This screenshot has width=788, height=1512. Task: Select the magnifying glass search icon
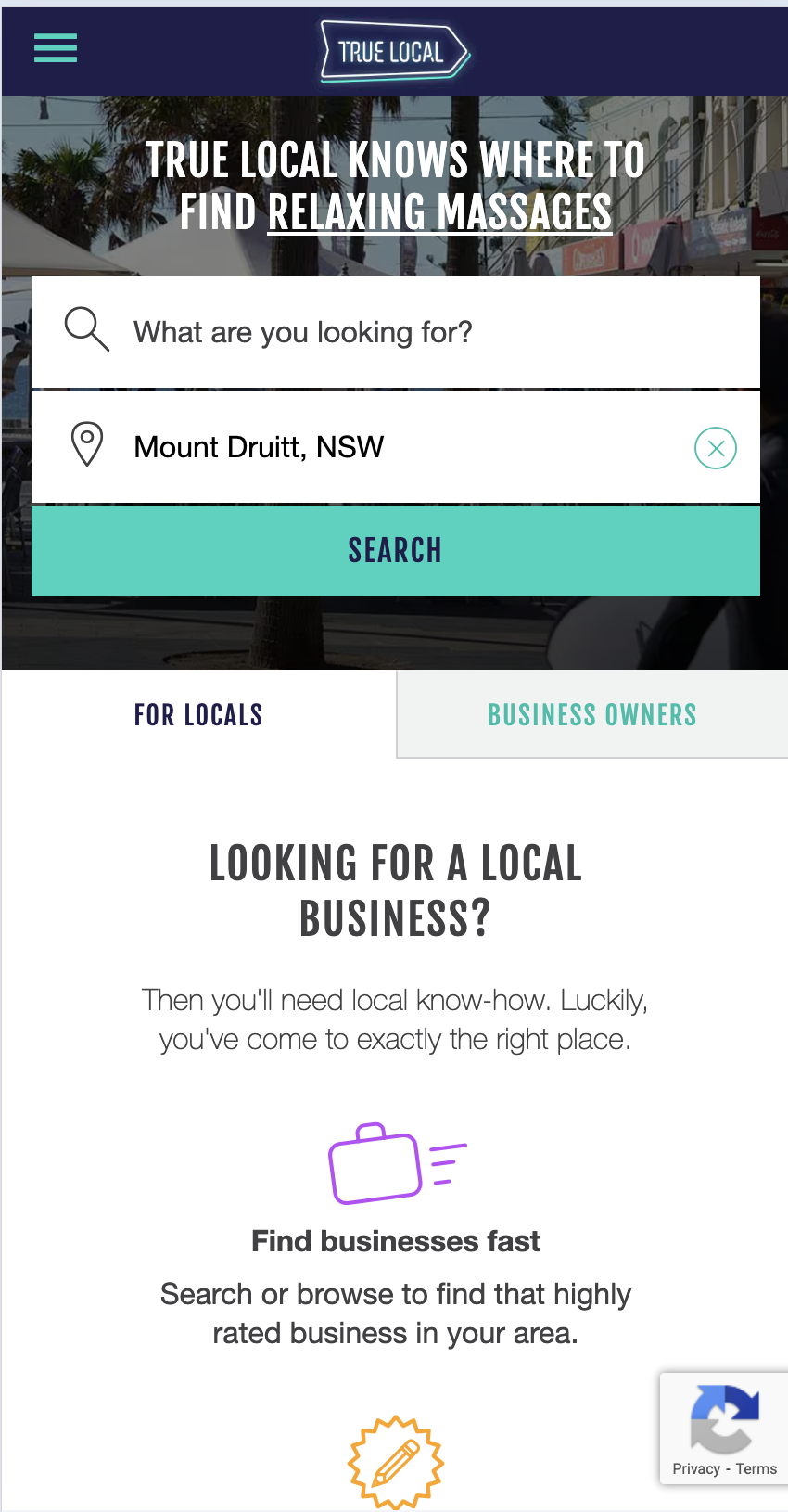(86, 330)
